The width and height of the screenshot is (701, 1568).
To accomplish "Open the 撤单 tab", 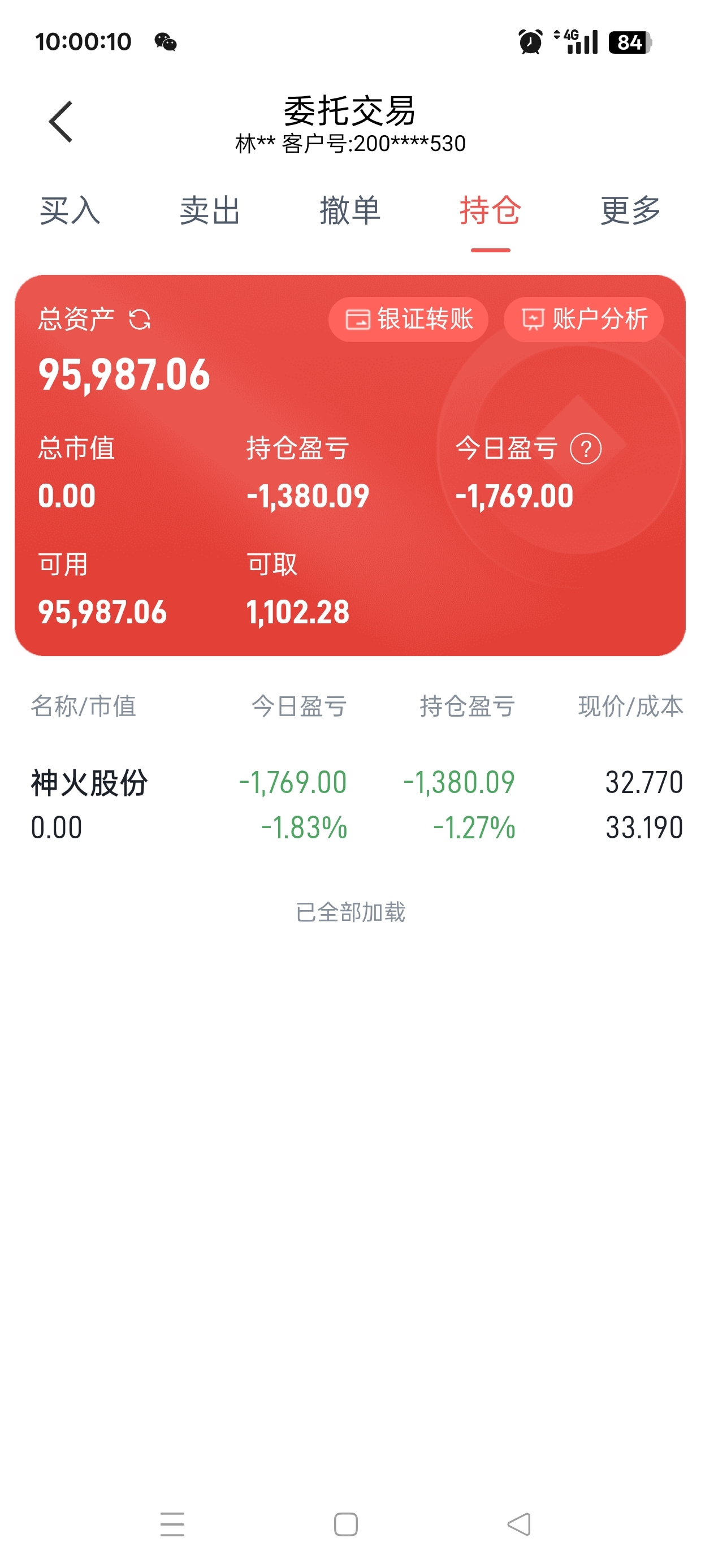I will [350, 210].
